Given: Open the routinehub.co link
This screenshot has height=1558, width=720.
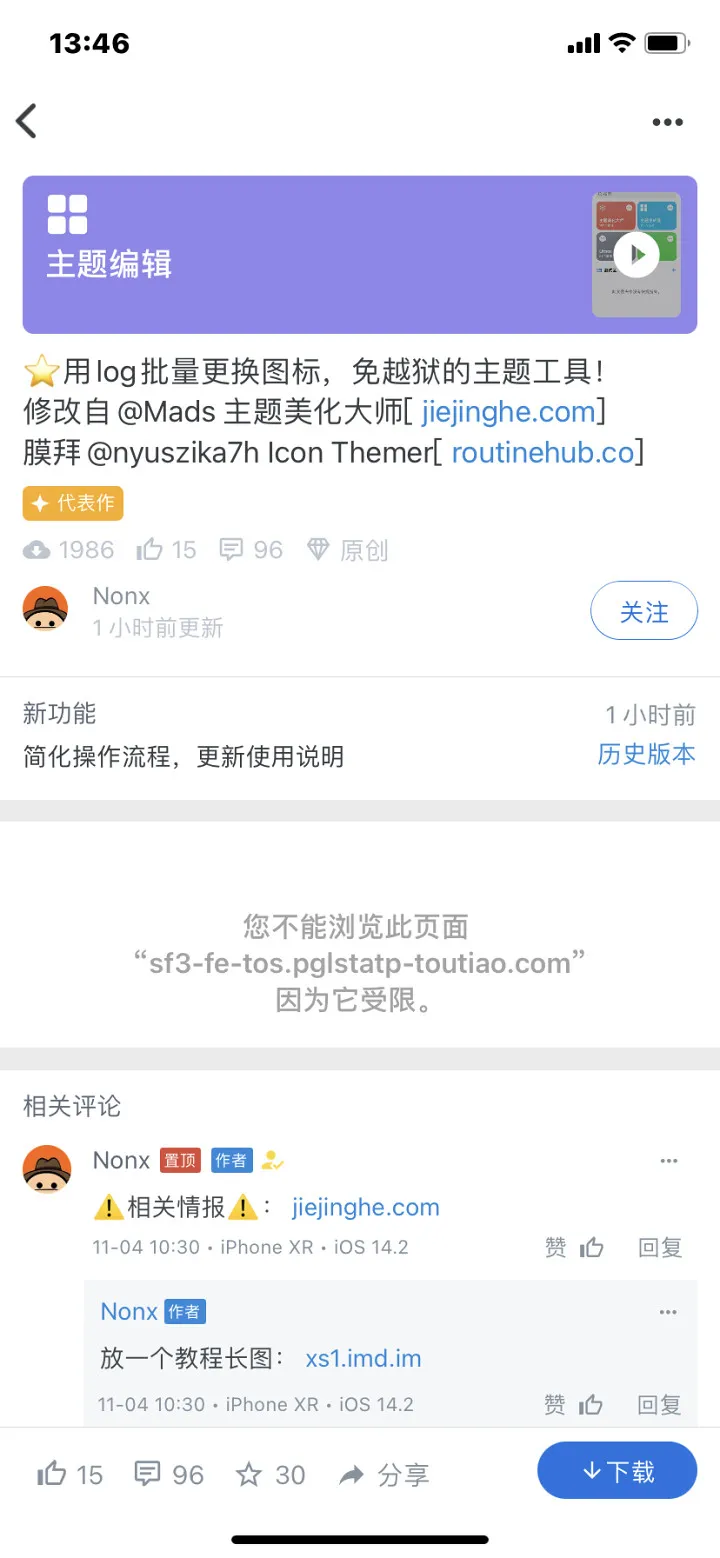Looking at the screenshot, I should [x=542, y=452].
